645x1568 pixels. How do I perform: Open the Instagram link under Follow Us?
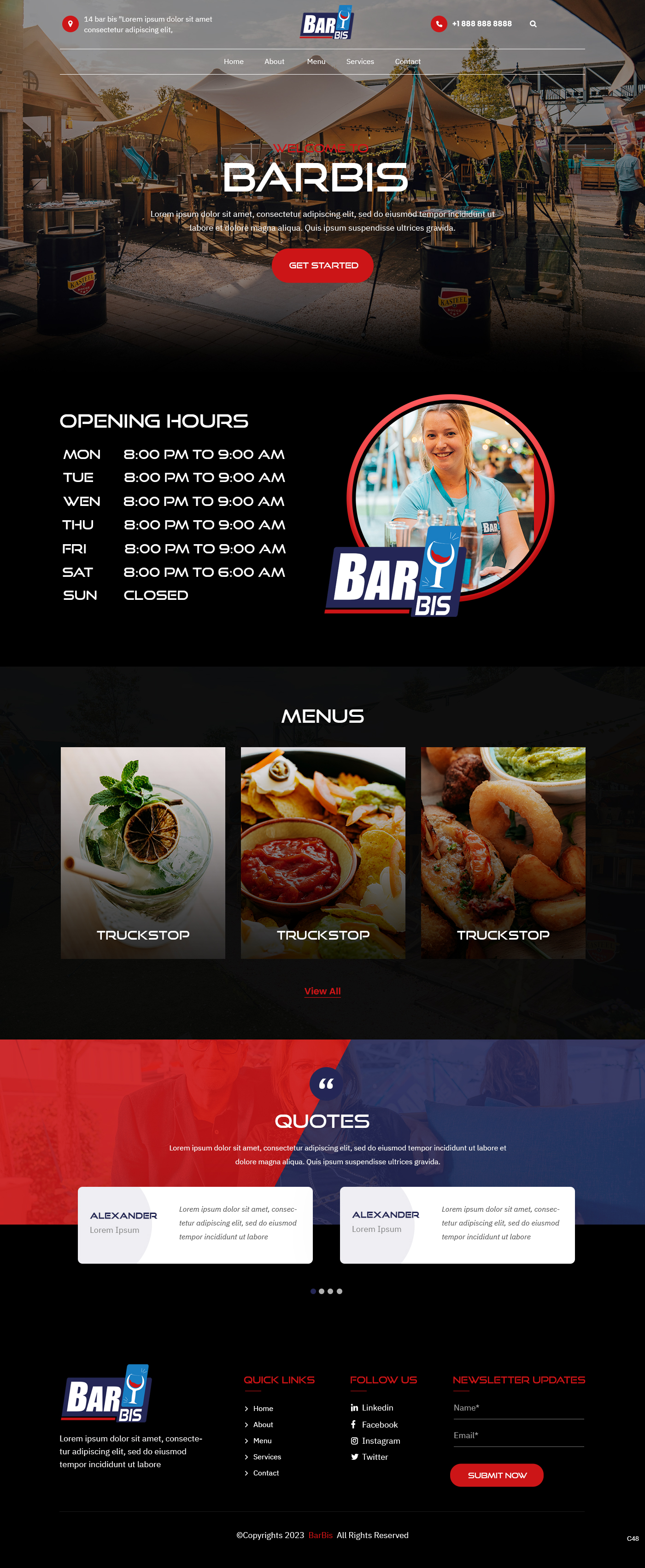[x=380, y=1440]
